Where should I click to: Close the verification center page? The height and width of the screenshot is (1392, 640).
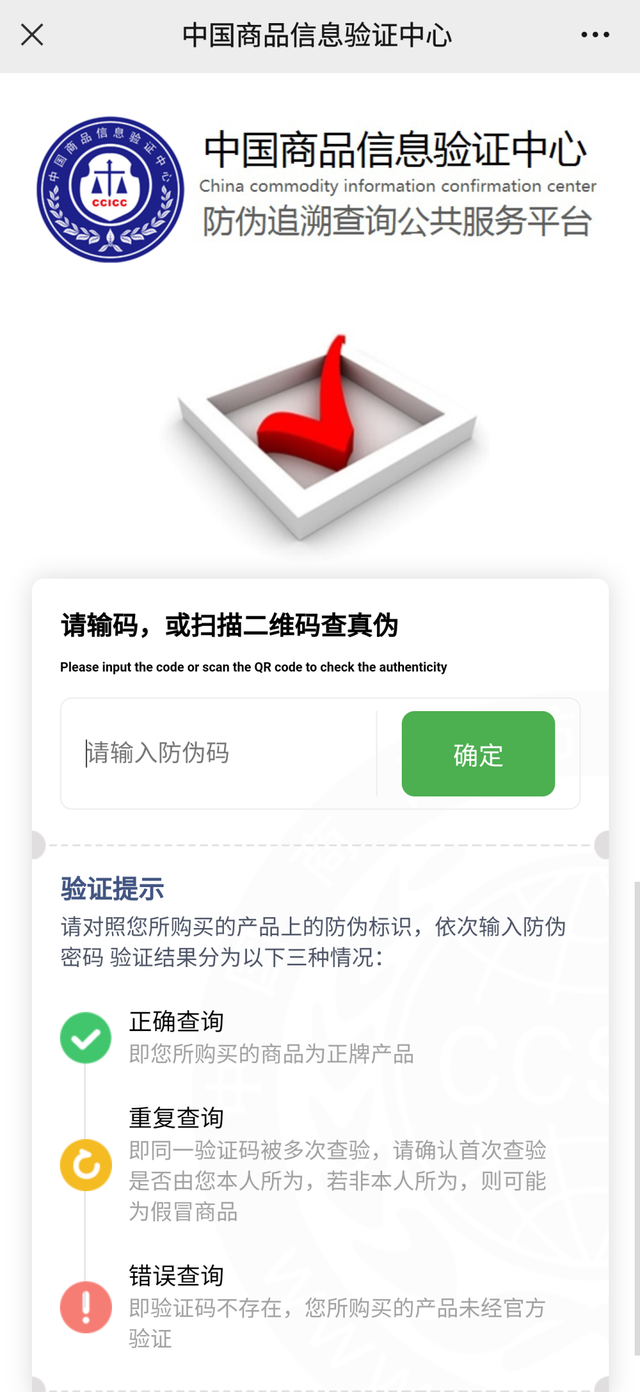click(32, 35)
